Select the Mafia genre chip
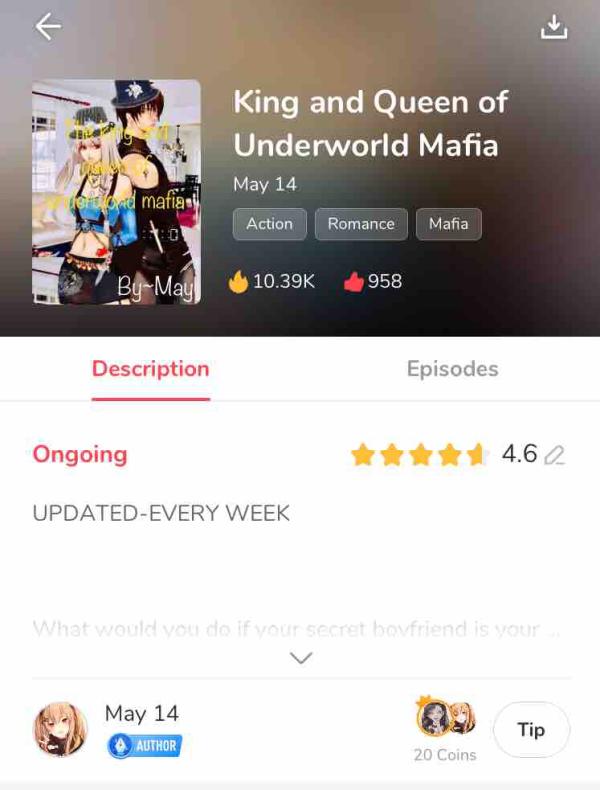This screenshot has height=790, width=600. coord(448,224)
